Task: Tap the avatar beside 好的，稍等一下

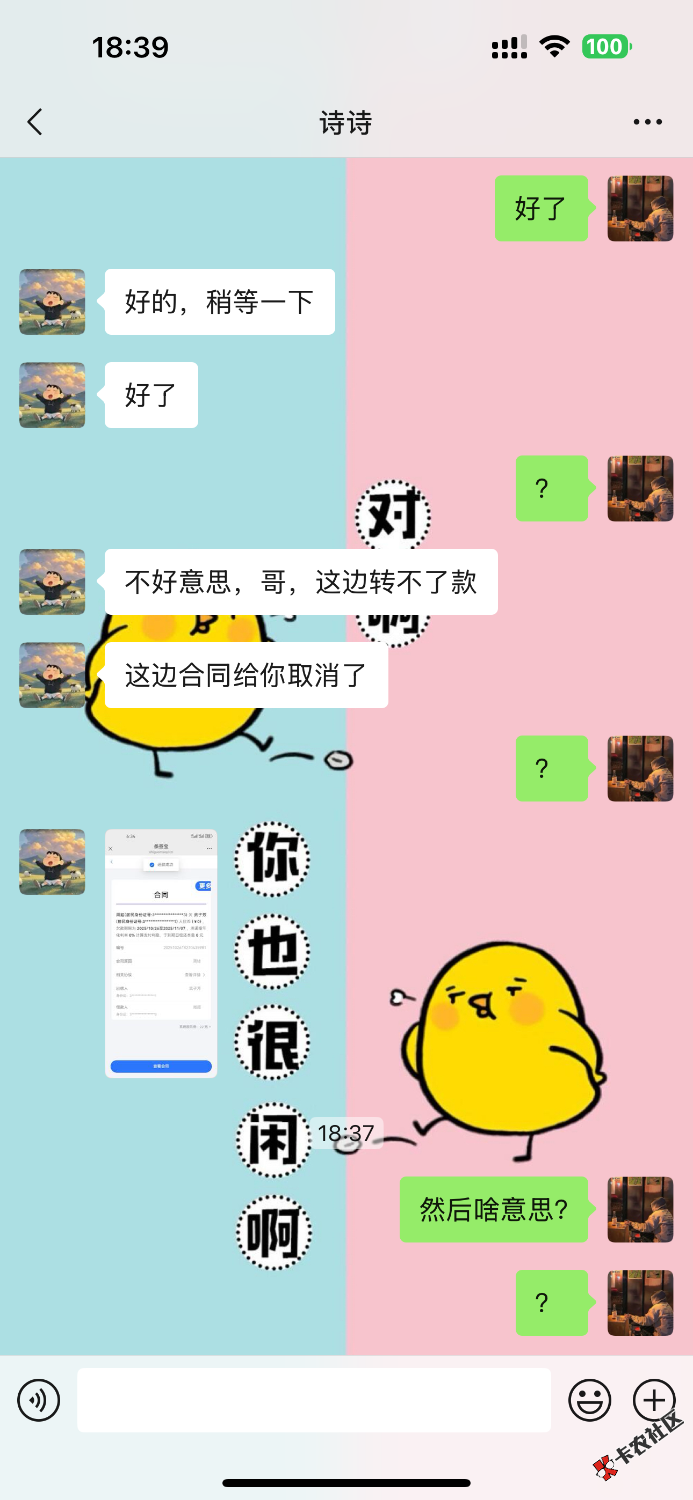Action: 52,302
